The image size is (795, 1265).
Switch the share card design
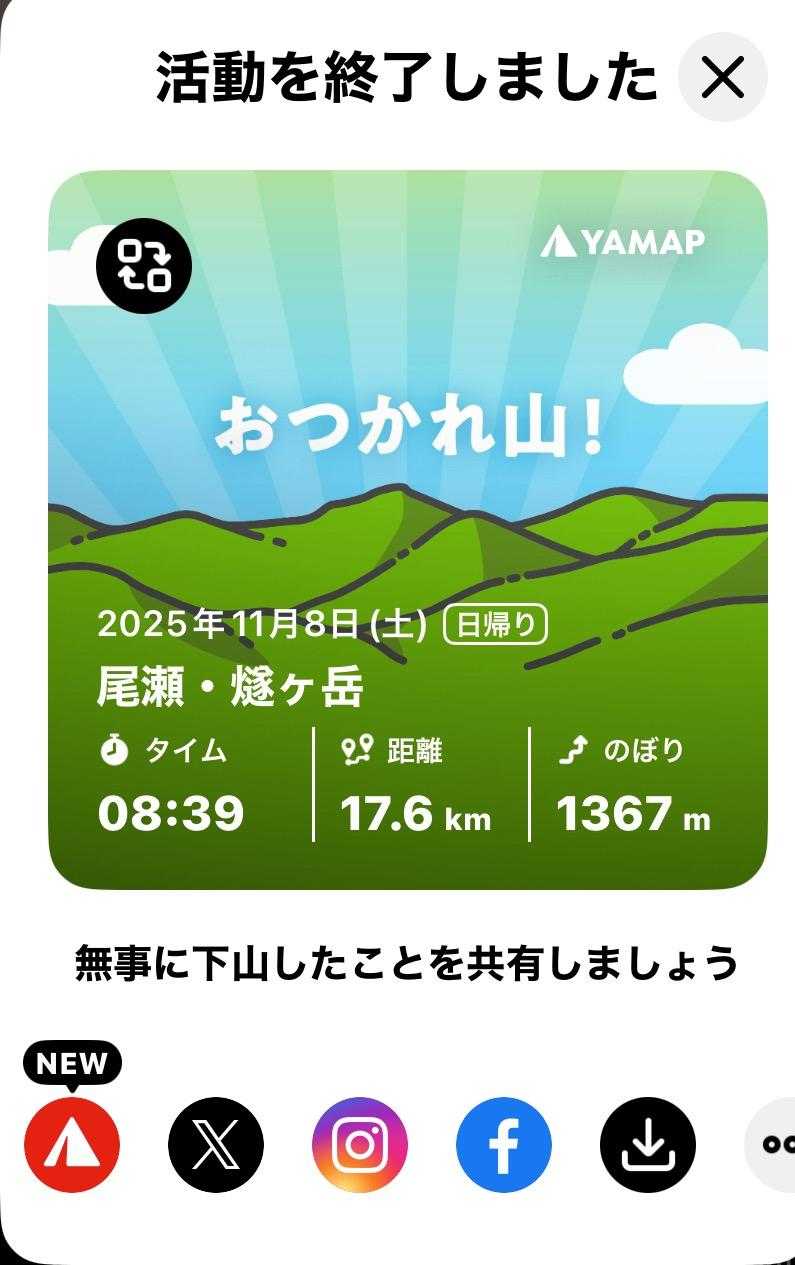click(143, 265)
